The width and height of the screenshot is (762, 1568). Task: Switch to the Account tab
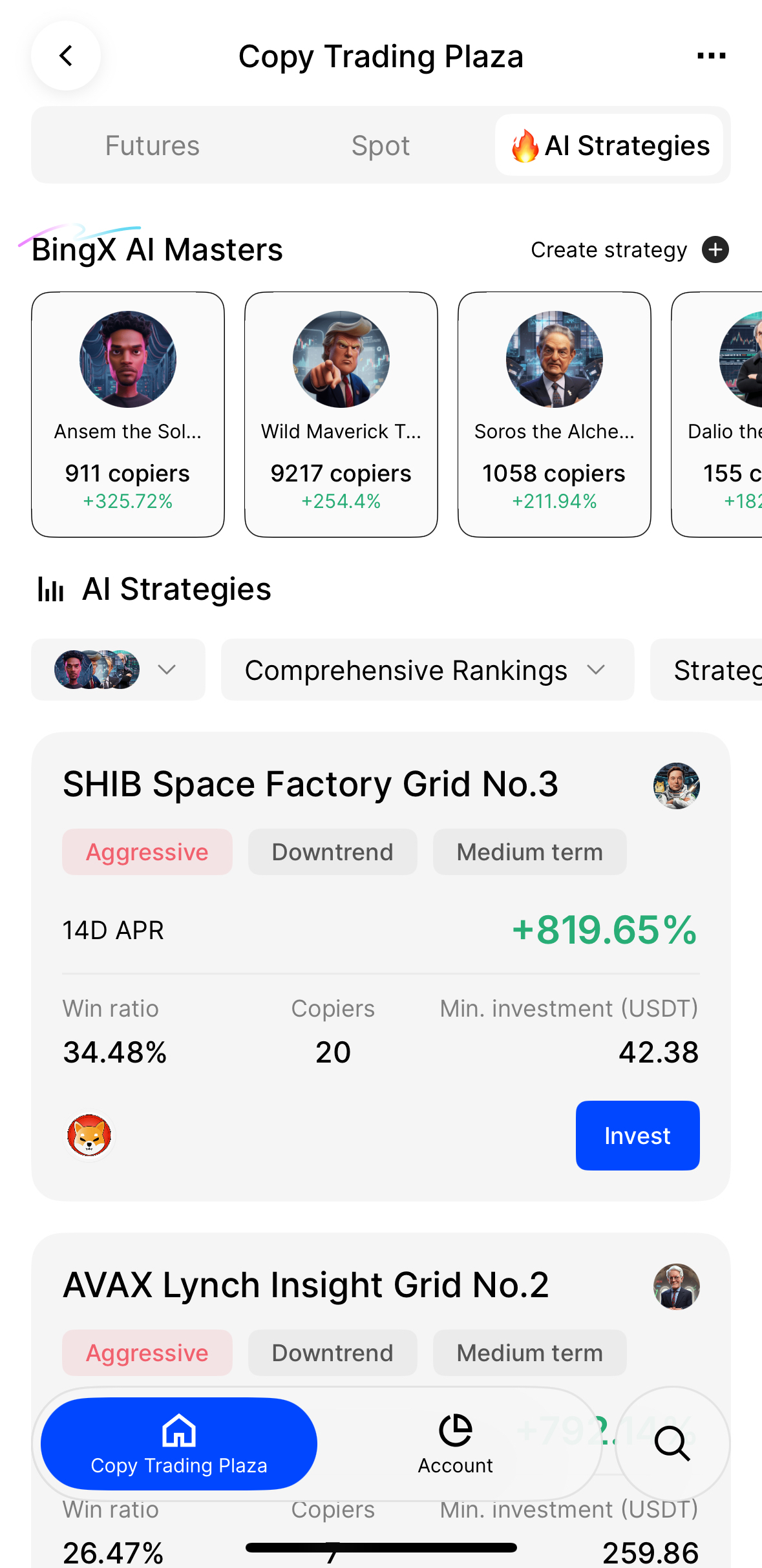(455, 1444)
